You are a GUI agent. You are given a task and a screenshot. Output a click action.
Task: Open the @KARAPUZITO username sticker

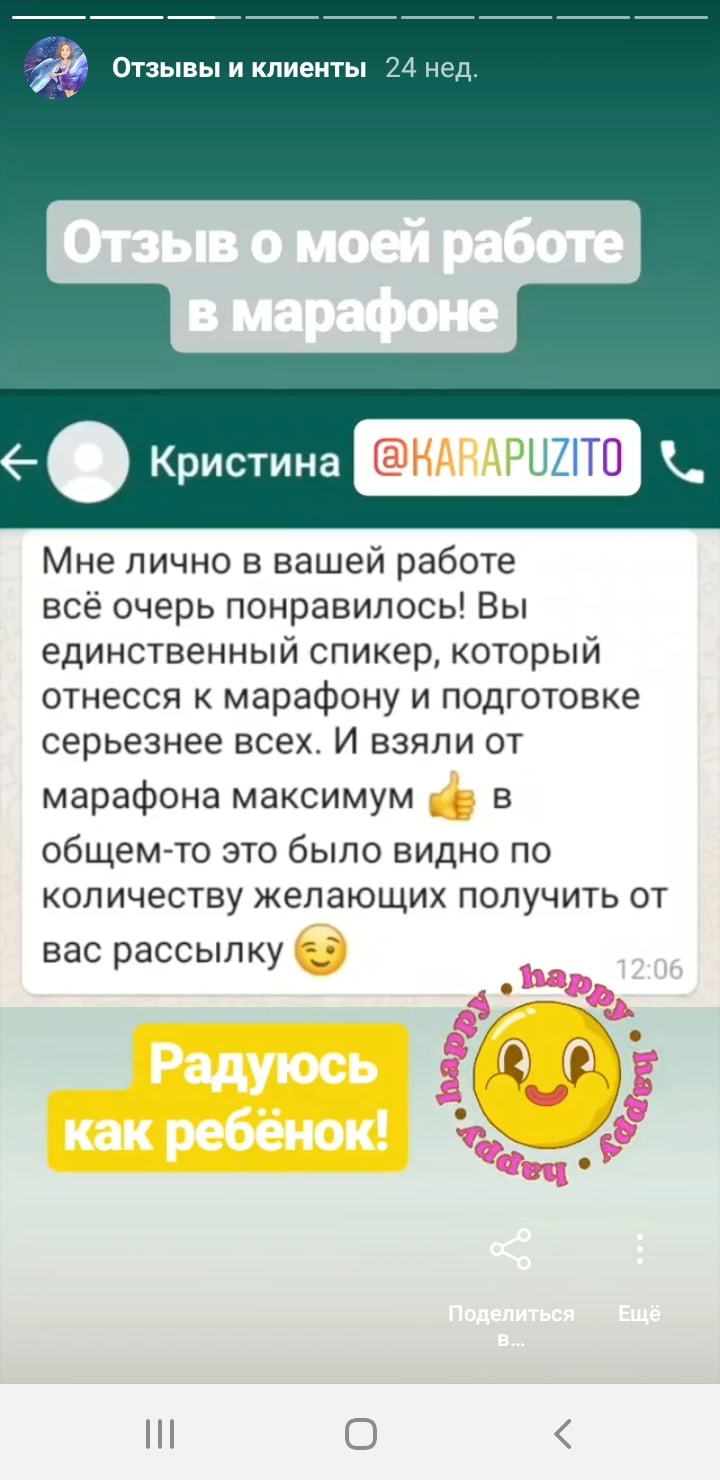497,460
